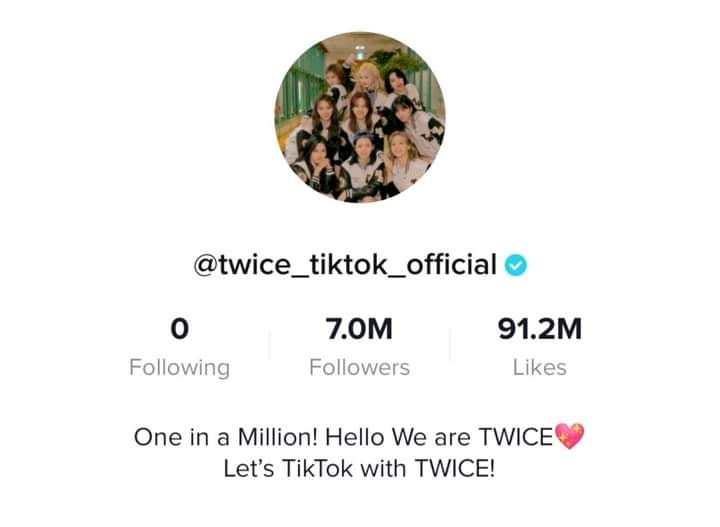This screenshot has height=527, width=720.
Task: Open the TWICE profile picture
Action: tap(360, 117)
